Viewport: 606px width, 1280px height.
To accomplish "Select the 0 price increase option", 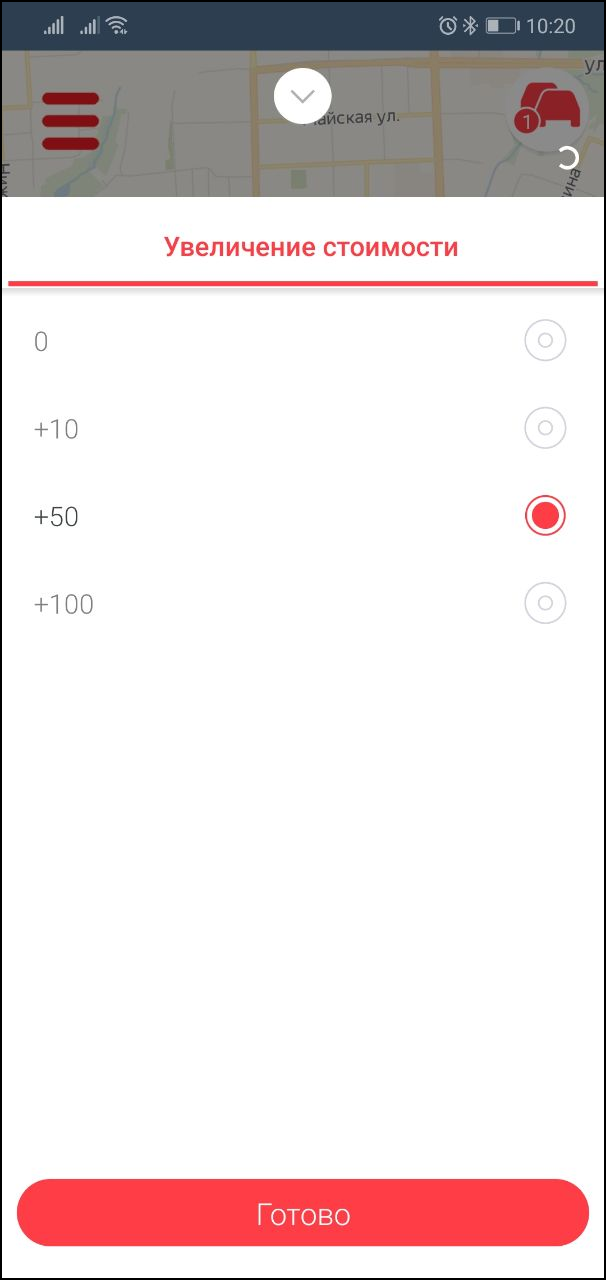I will tap(545, 341).
